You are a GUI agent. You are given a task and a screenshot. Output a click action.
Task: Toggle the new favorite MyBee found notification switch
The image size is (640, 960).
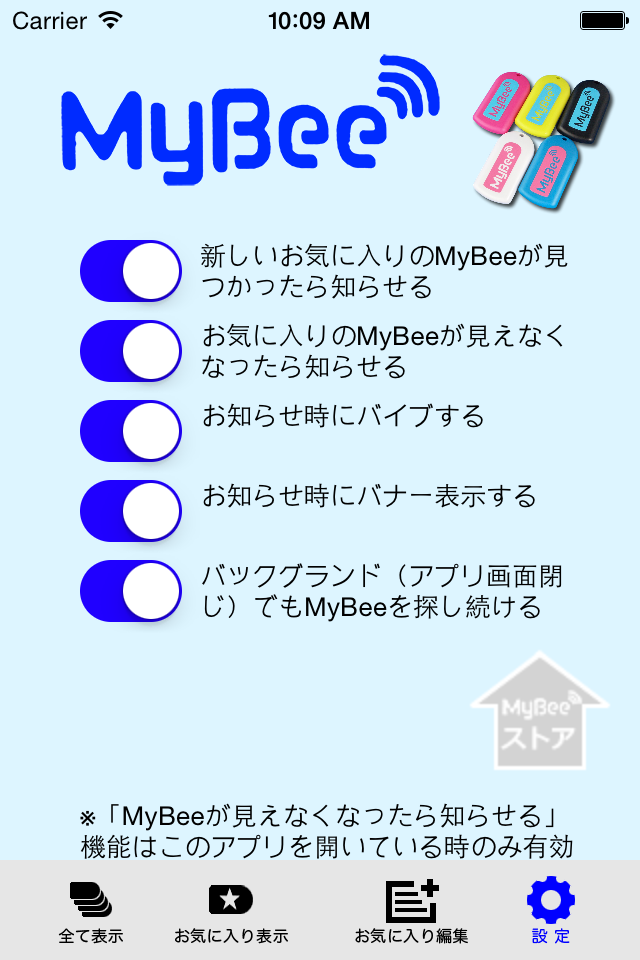click(130, 271)
